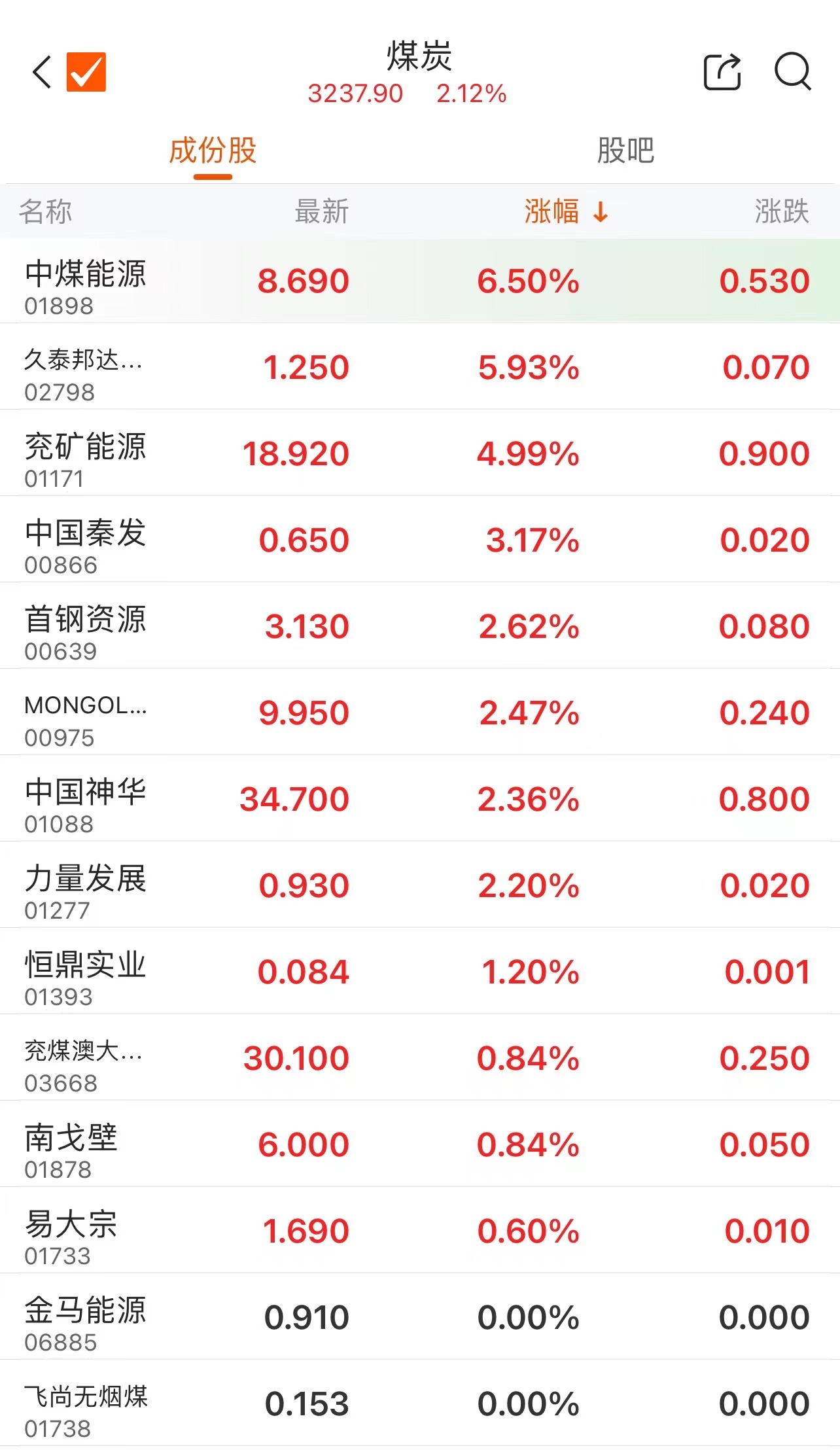Select the 成份股 tab

coord(213,150)
